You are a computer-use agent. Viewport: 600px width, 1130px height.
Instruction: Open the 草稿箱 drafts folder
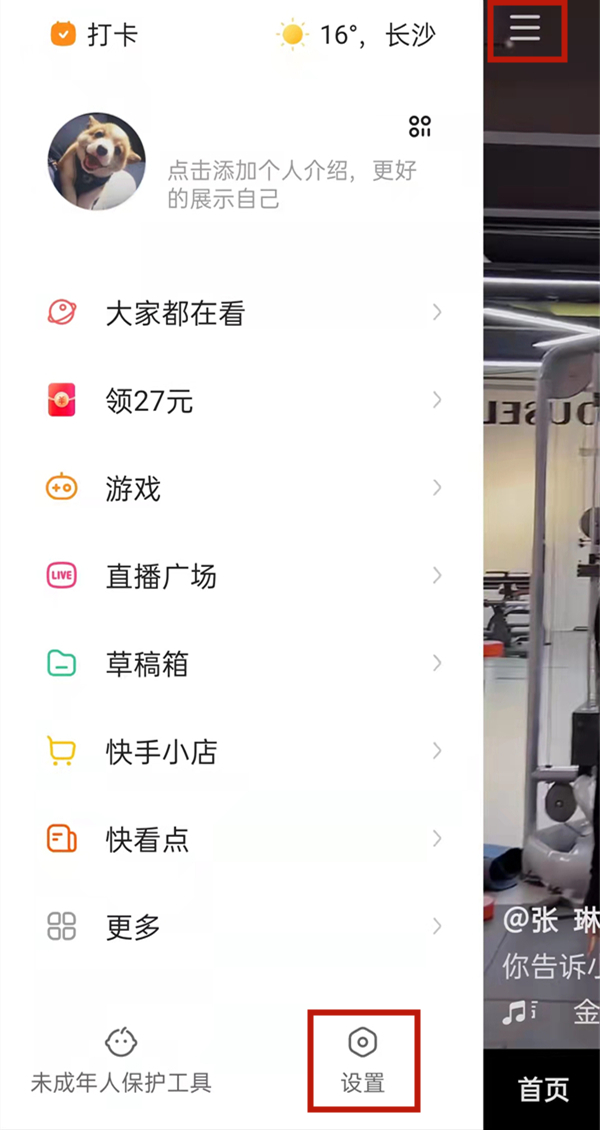147,664
